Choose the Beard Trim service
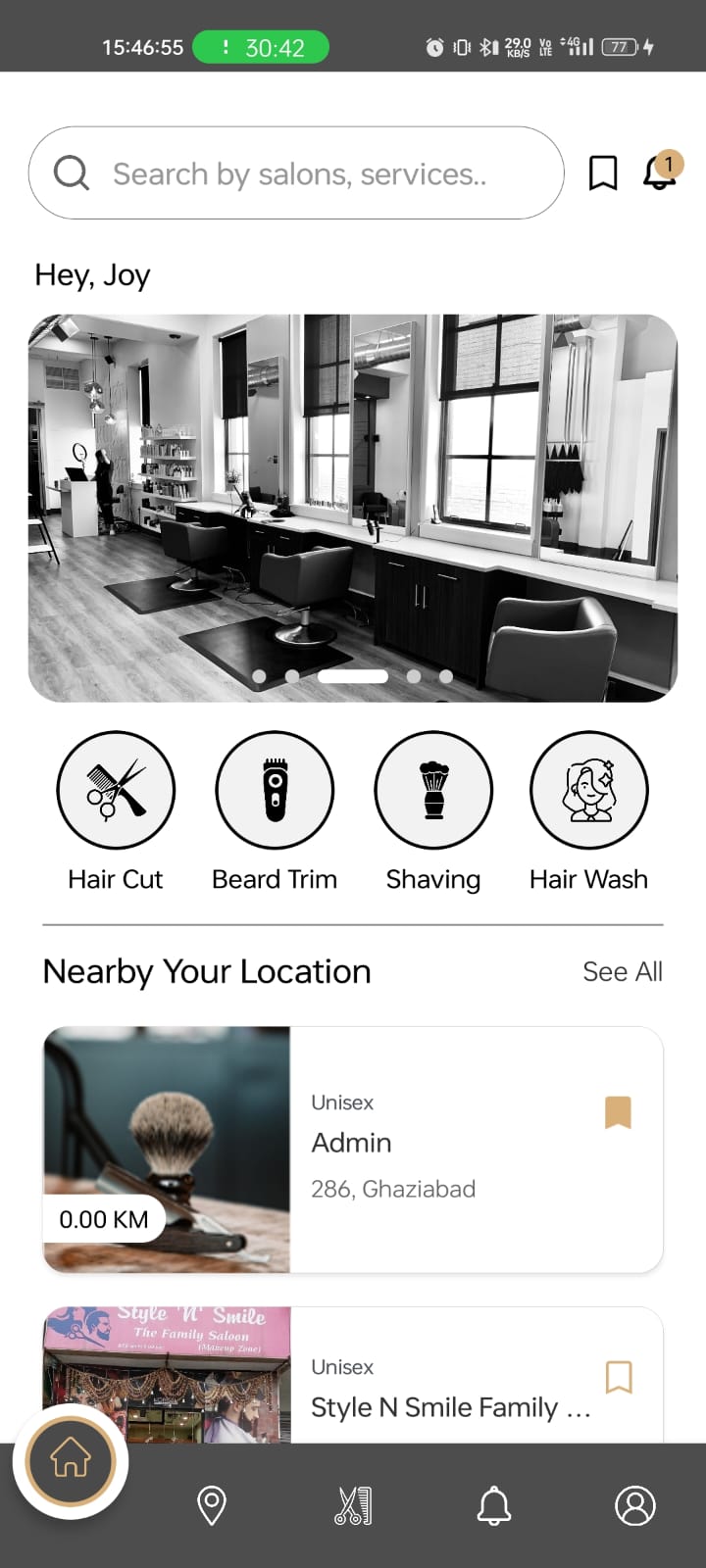The image size is (706, 1568). point(275,790)
